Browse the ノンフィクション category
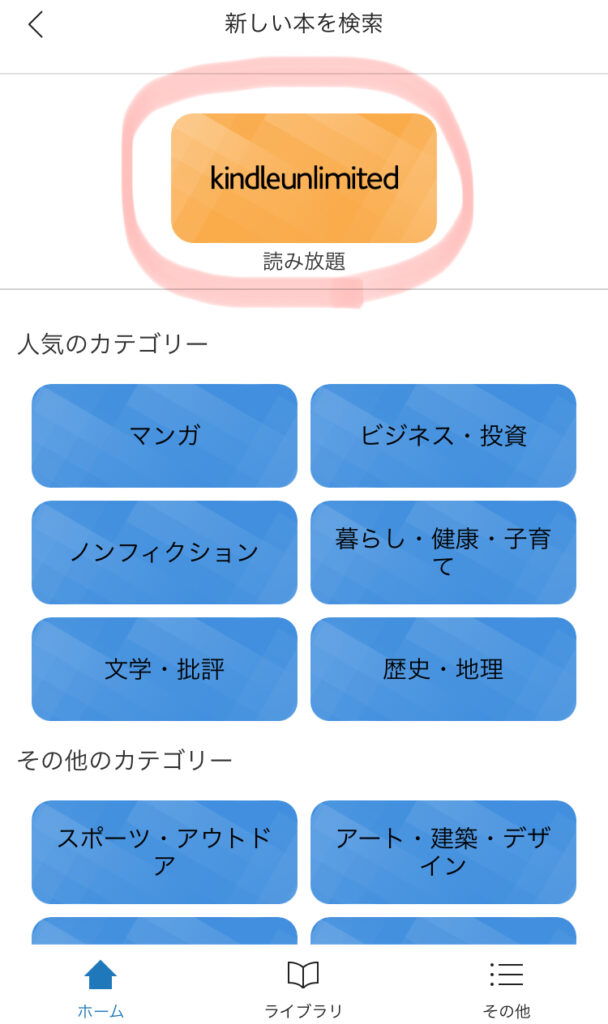 point(165,552)
